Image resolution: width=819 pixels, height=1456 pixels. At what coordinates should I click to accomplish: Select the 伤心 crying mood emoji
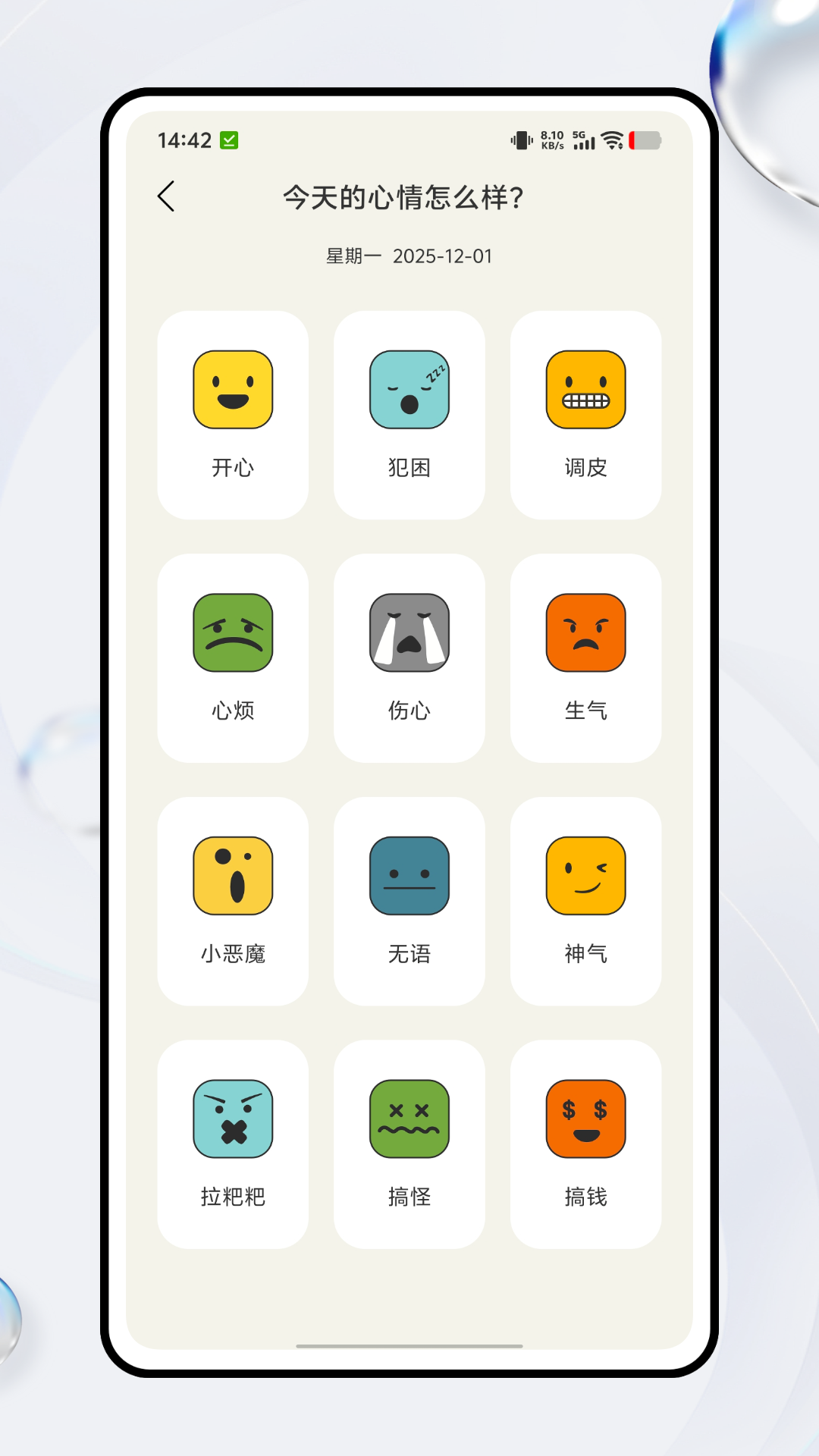409,633
